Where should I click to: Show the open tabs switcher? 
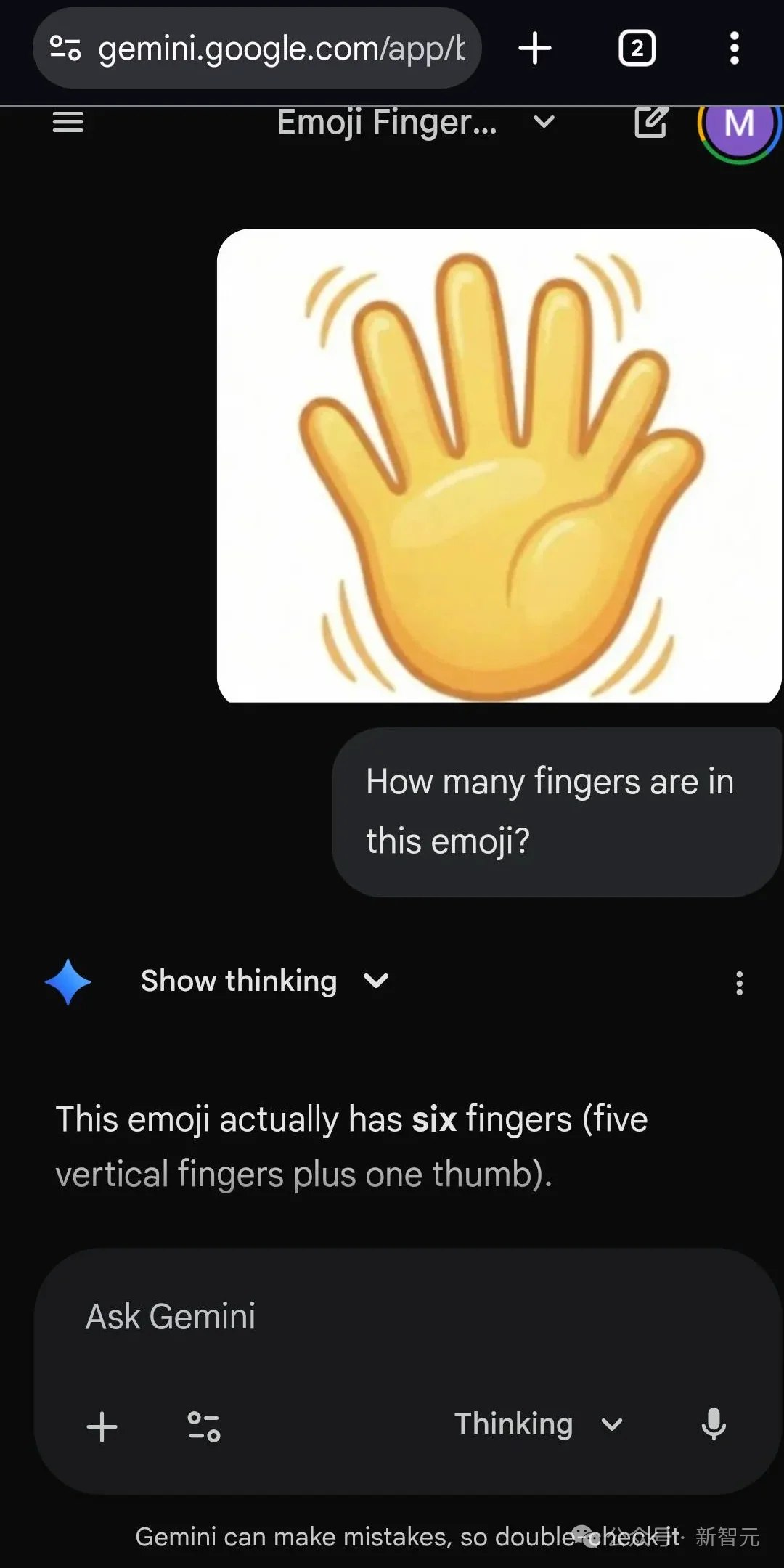click(637, 49)
